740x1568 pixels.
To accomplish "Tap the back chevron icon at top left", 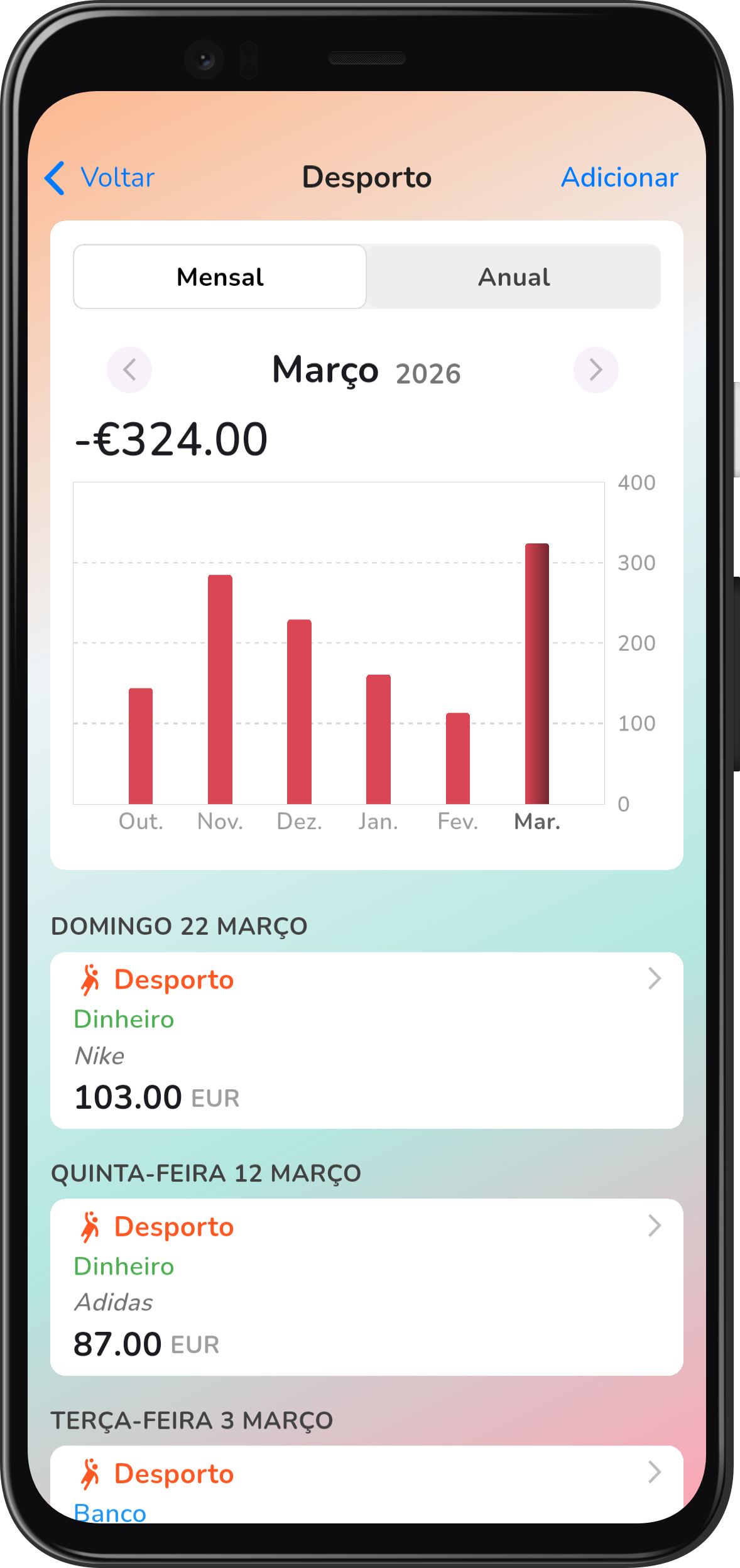I will pos(55,178).
